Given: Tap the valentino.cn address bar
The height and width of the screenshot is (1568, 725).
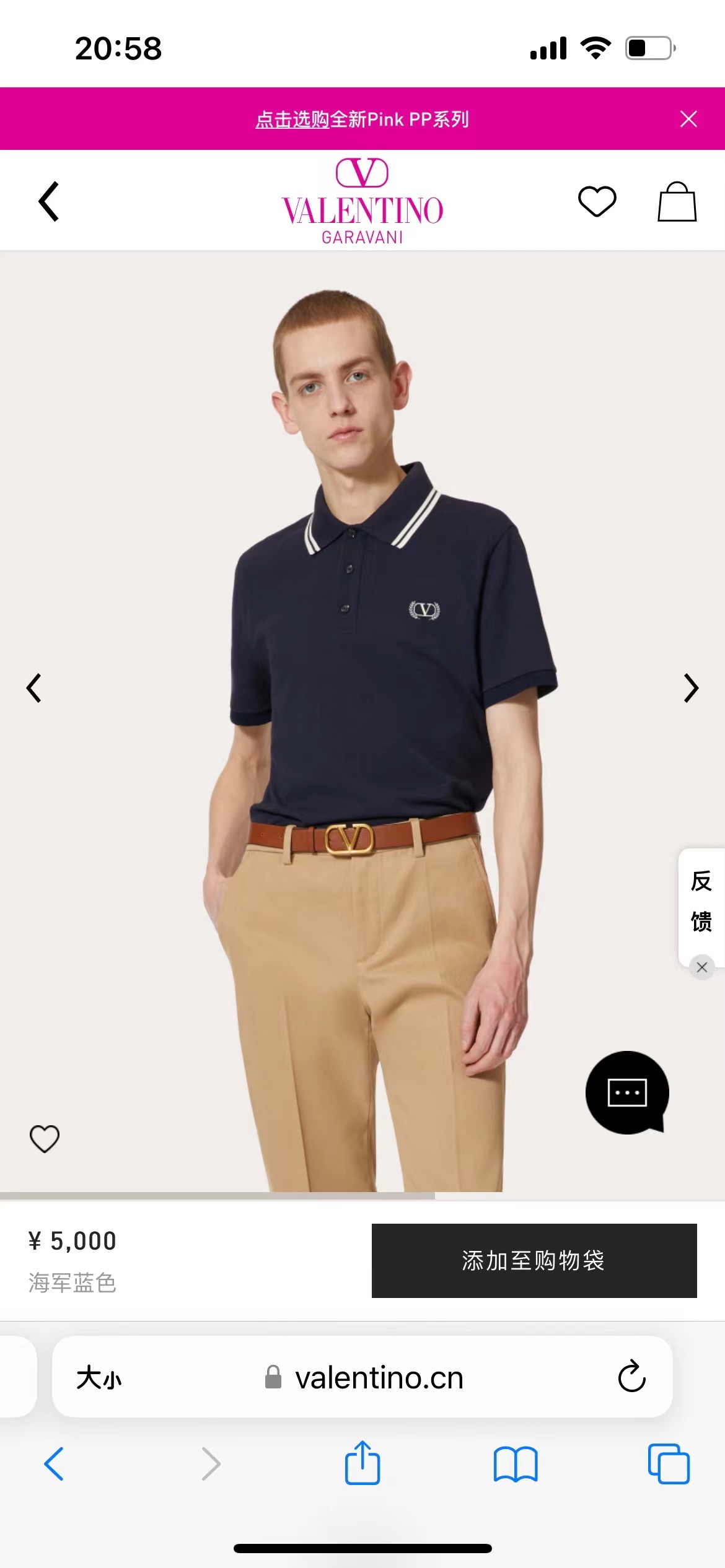Looking at the screenshot, I should coord(364,1378).
